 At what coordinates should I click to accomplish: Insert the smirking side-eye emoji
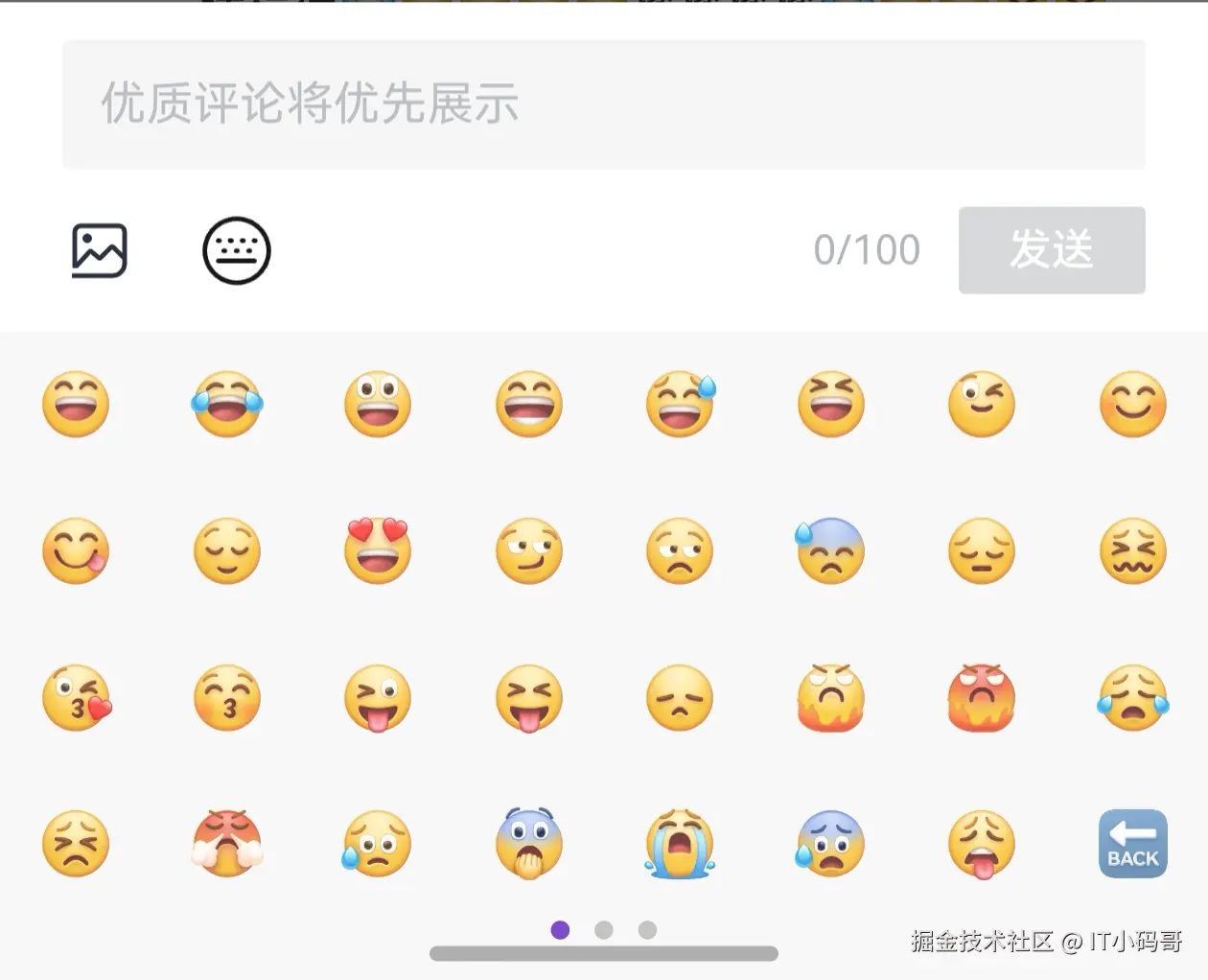coord(529,550)
